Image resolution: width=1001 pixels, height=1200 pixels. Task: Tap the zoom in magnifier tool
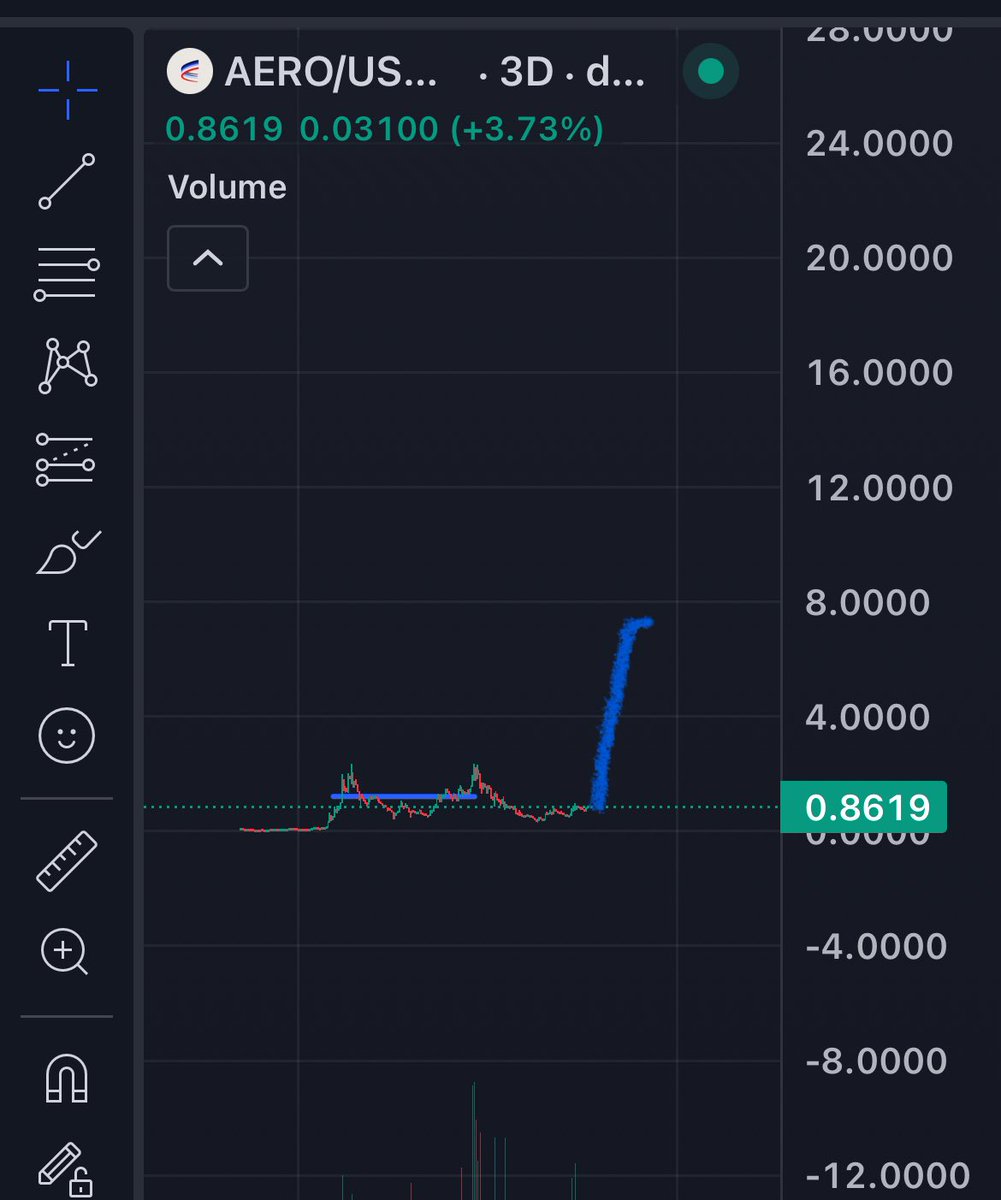[x=65, y=950]
